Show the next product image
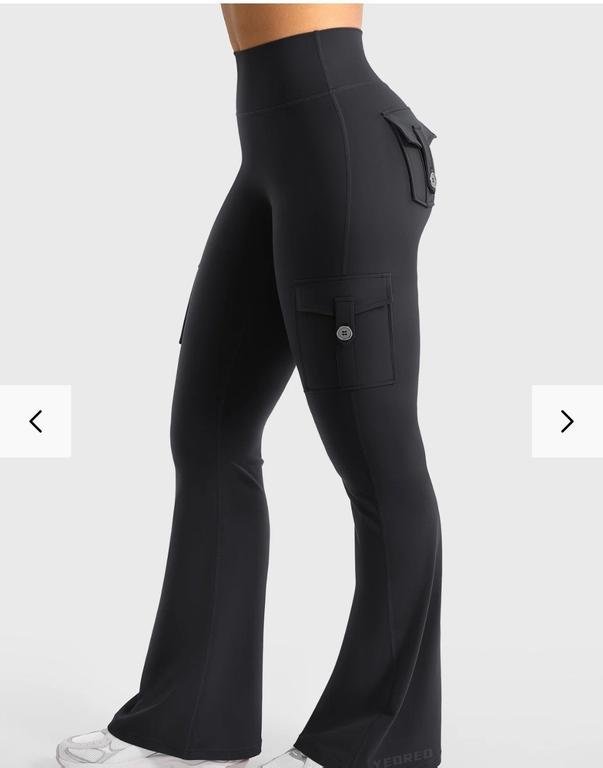 click(x=567, y=421)
